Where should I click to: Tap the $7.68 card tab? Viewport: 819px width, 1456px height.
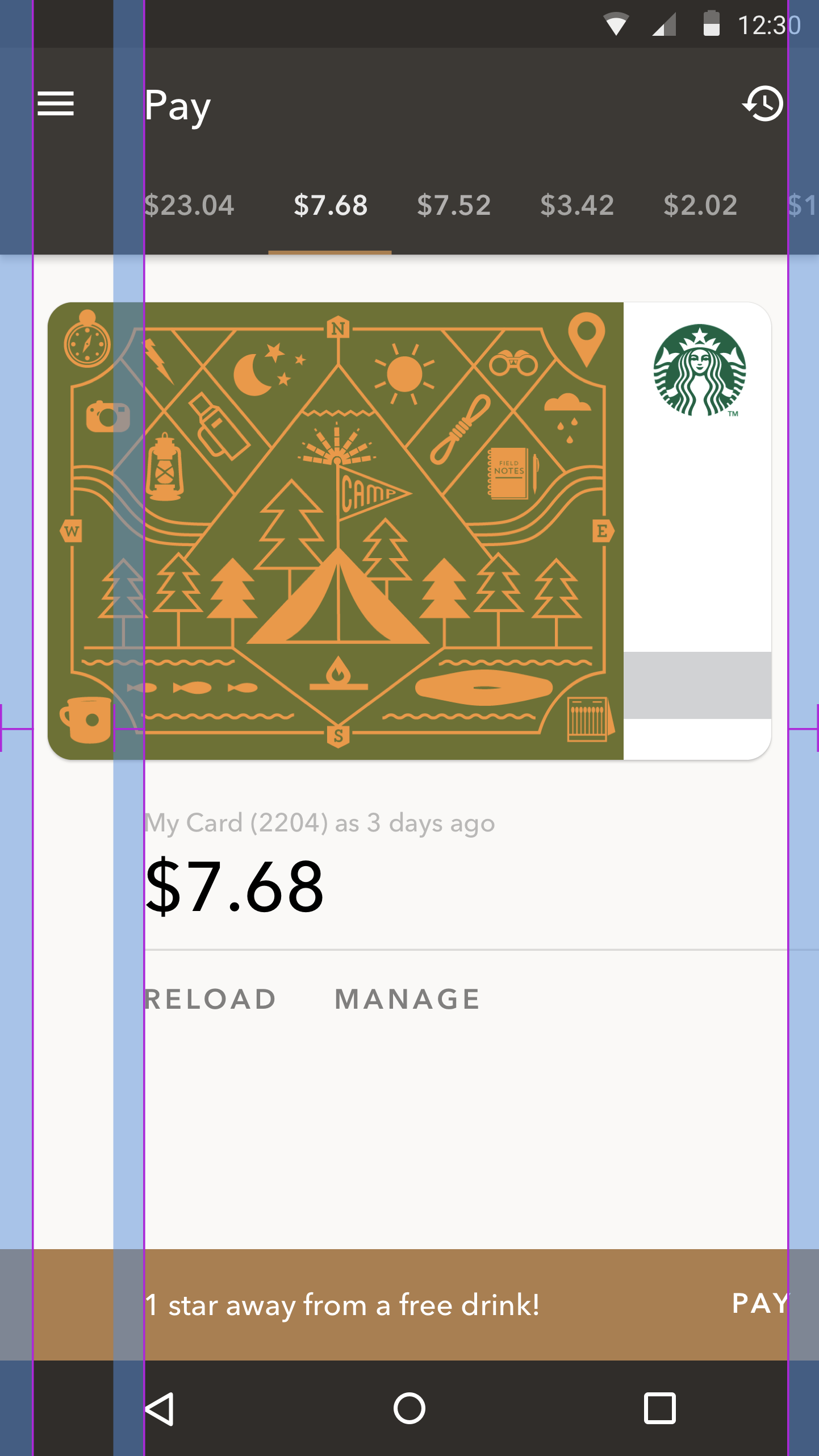click(330, 205)
